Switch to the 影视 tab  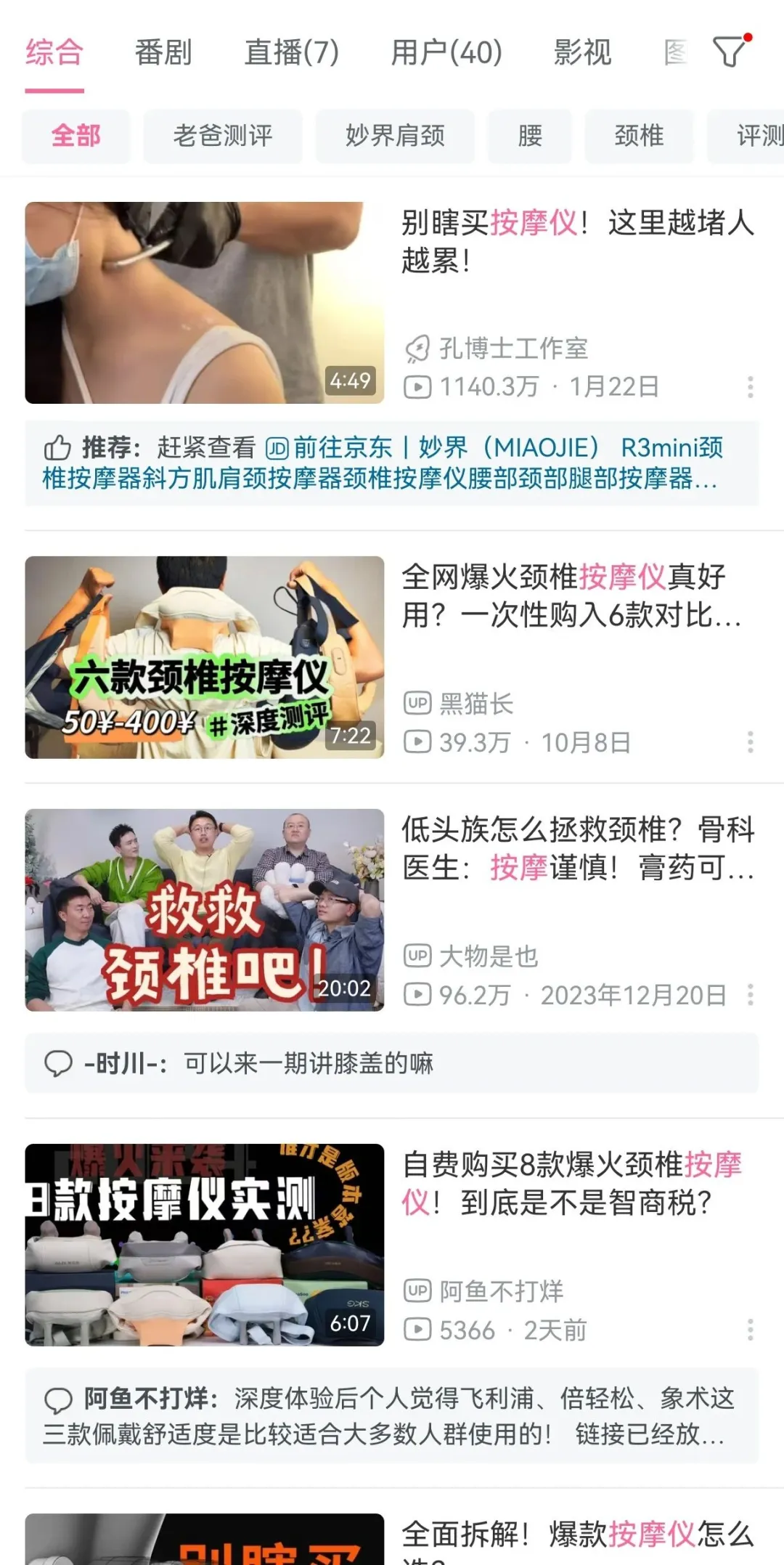[582, 53]
